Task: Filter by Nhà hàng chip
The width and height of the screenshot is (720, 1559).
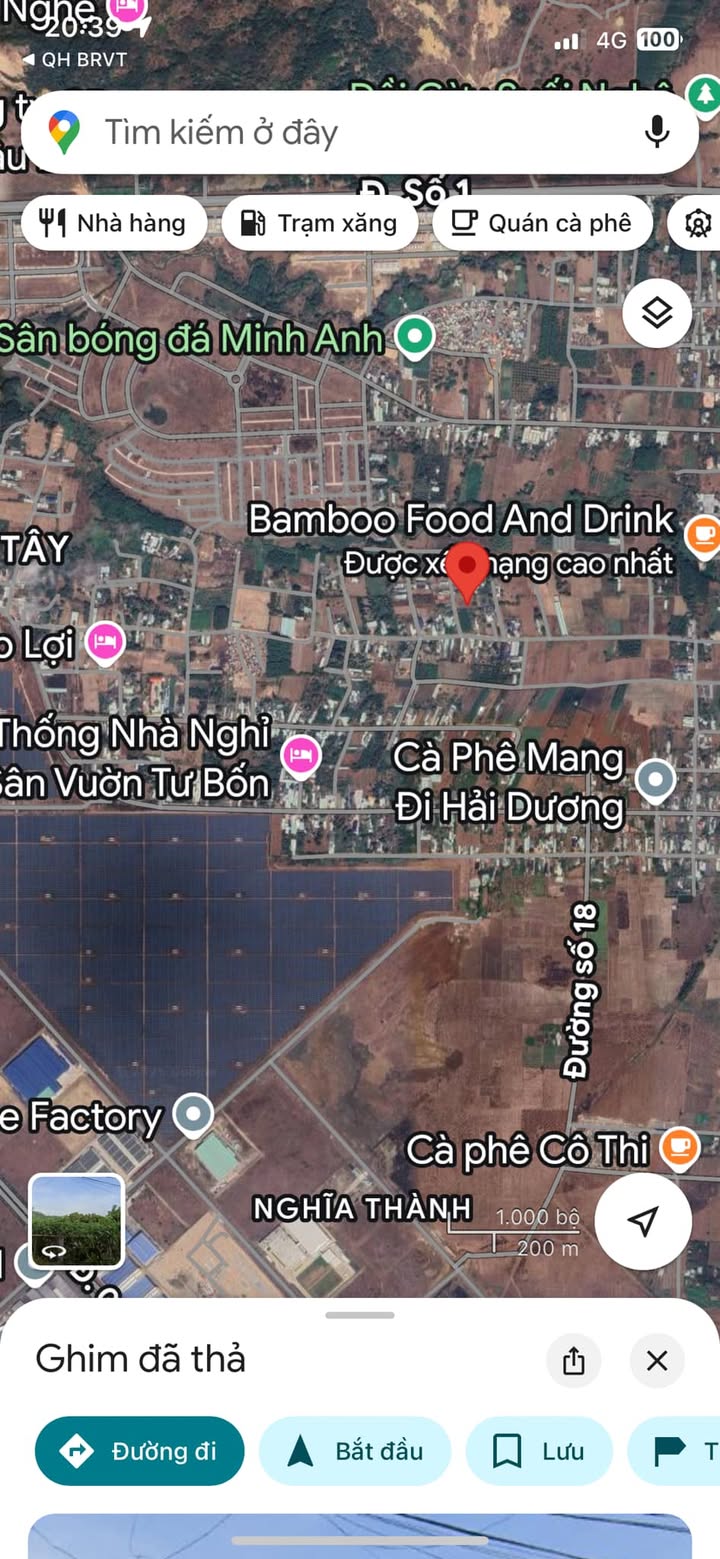Action: coord(114,223)
